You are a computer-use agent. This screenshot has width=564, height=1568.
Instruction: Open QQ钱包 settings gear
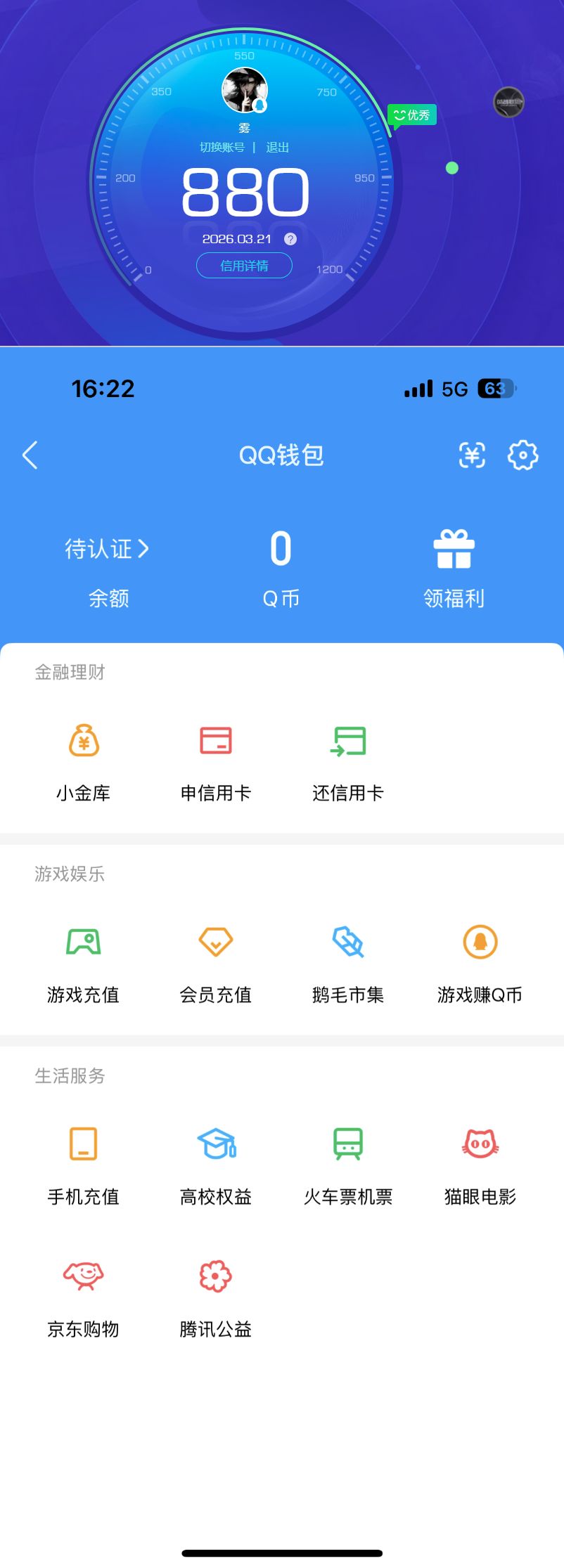523,455
